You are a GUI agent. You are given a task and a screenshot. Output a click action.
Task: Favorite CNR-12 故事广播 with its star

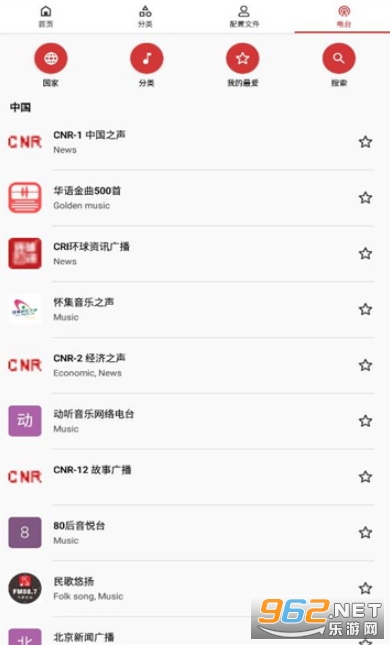[365, 477]
